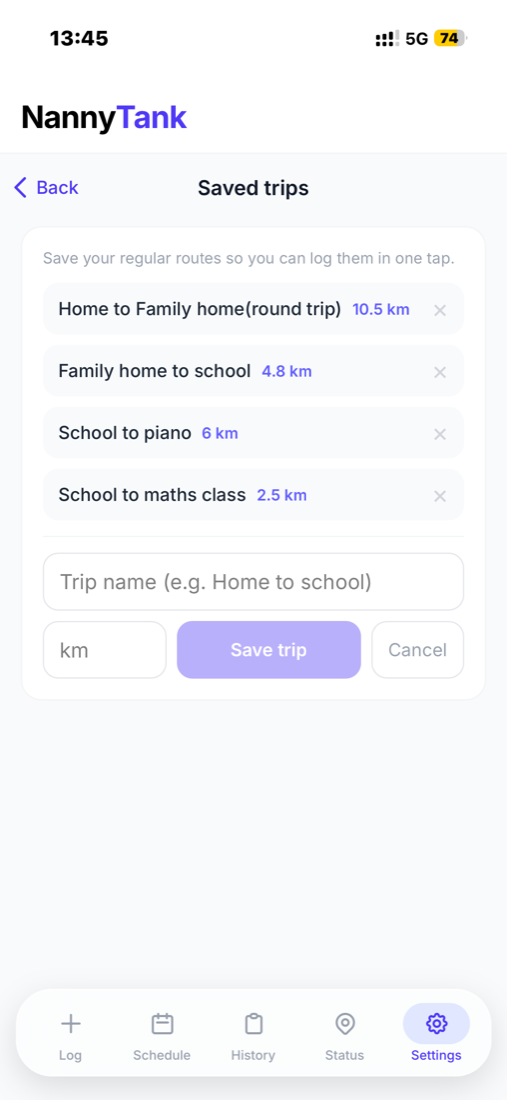
Task: Focus the Trip name field
Action: 253,582
